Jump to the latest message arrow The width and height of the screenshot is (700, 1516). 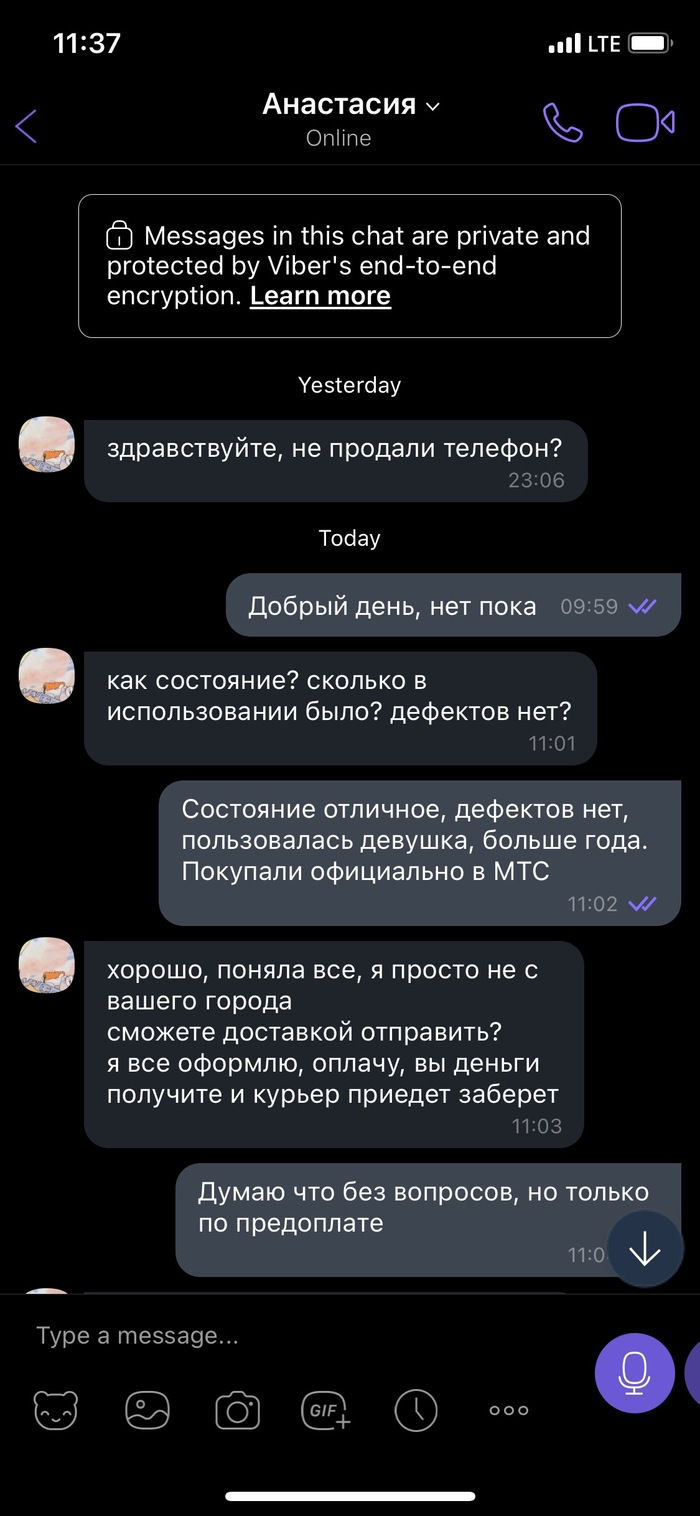645,1248
